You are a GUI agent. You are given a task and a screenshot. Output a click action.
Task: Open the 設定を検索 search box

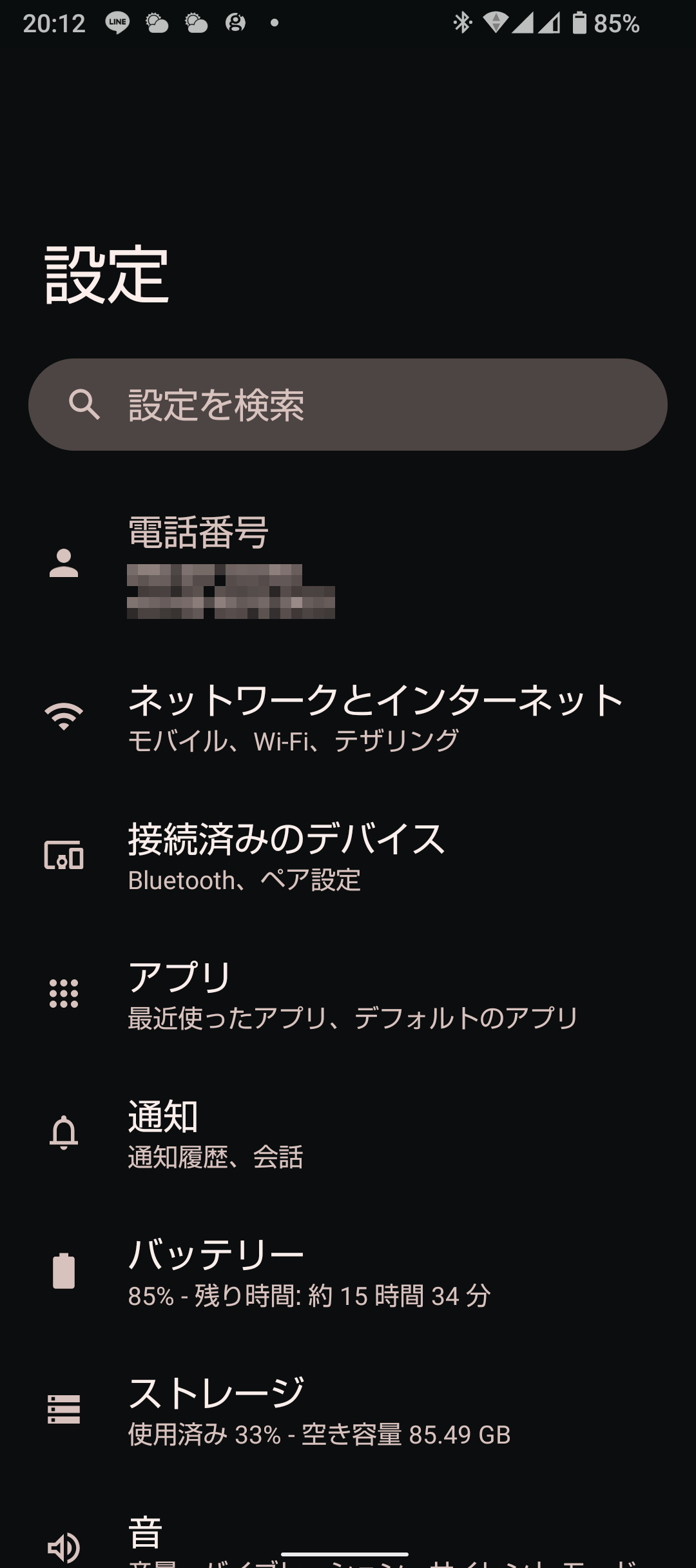[348, 404]
